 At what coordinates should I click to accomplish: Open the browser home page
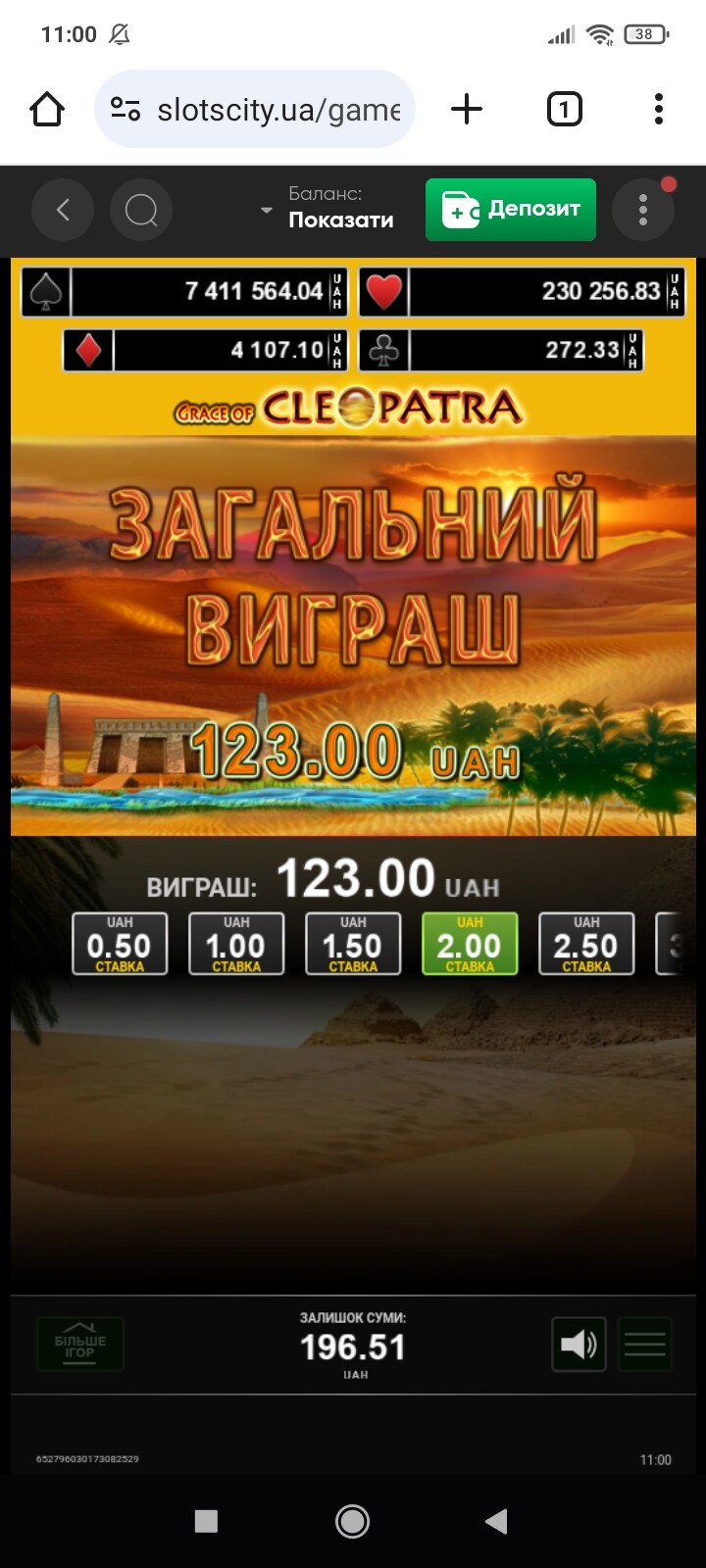point(47,109)
